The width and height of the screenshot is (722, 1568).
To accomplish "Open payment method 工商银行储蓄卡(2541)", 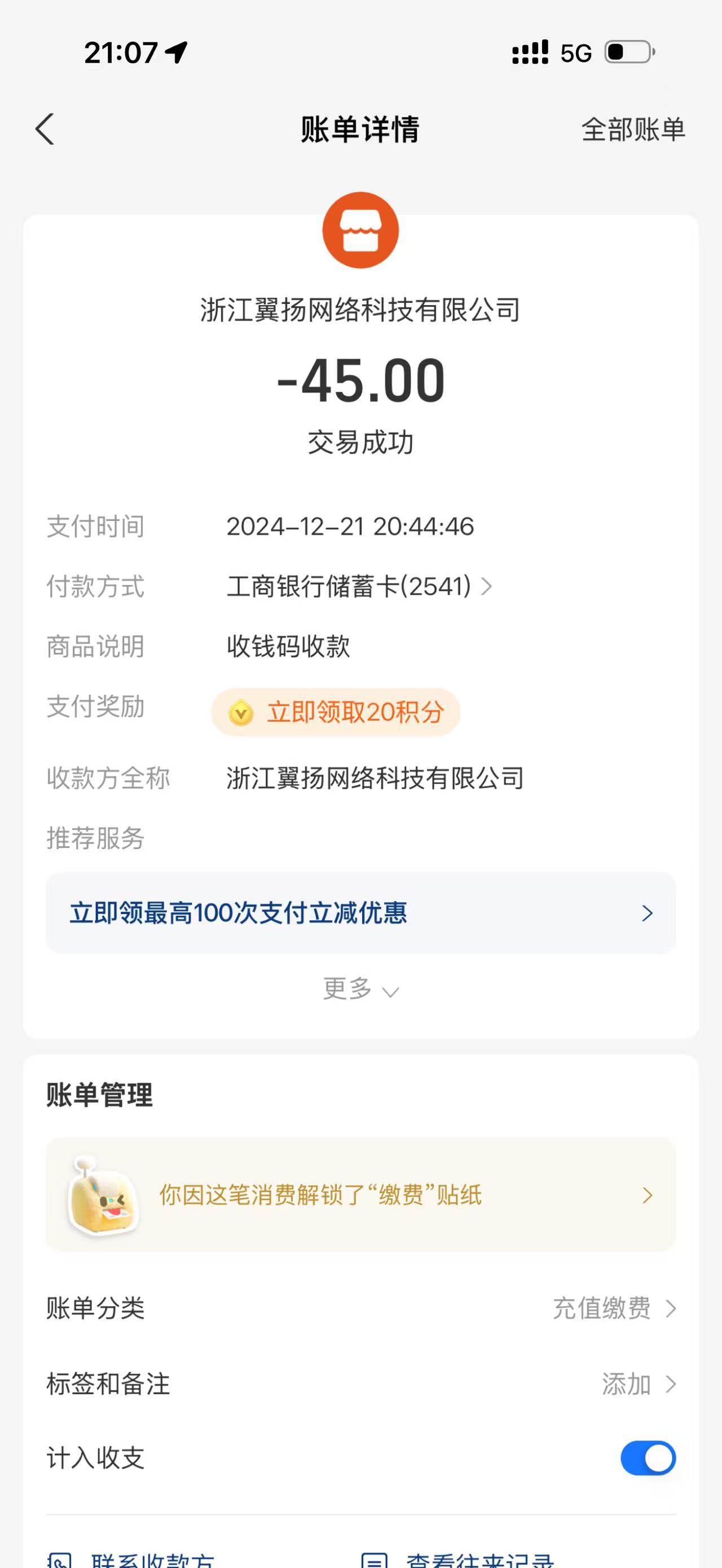I will coord(359,586).
